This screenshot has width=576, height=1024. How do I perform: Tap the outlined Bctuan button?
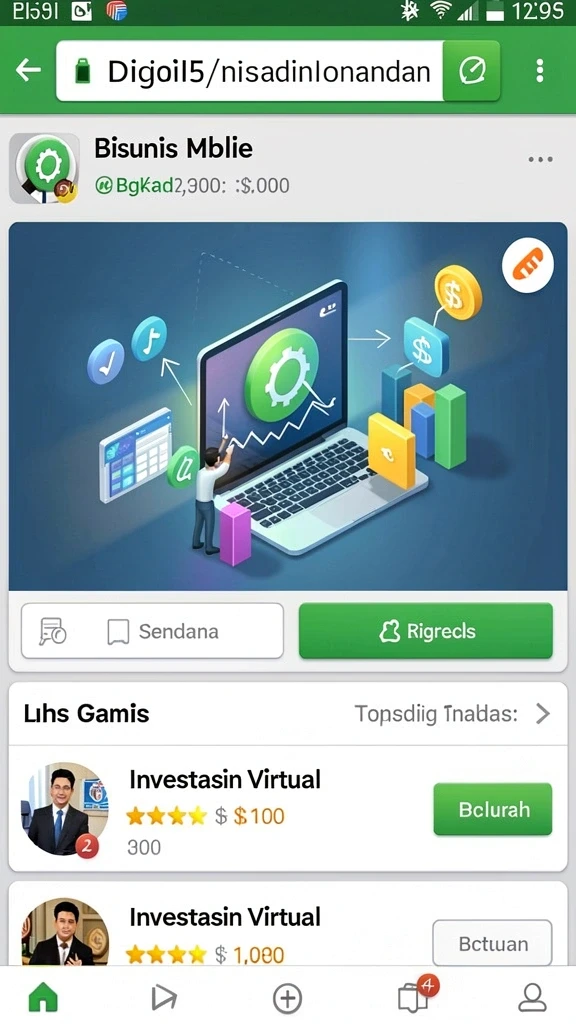pyautogui.click(x=493, y=943)
